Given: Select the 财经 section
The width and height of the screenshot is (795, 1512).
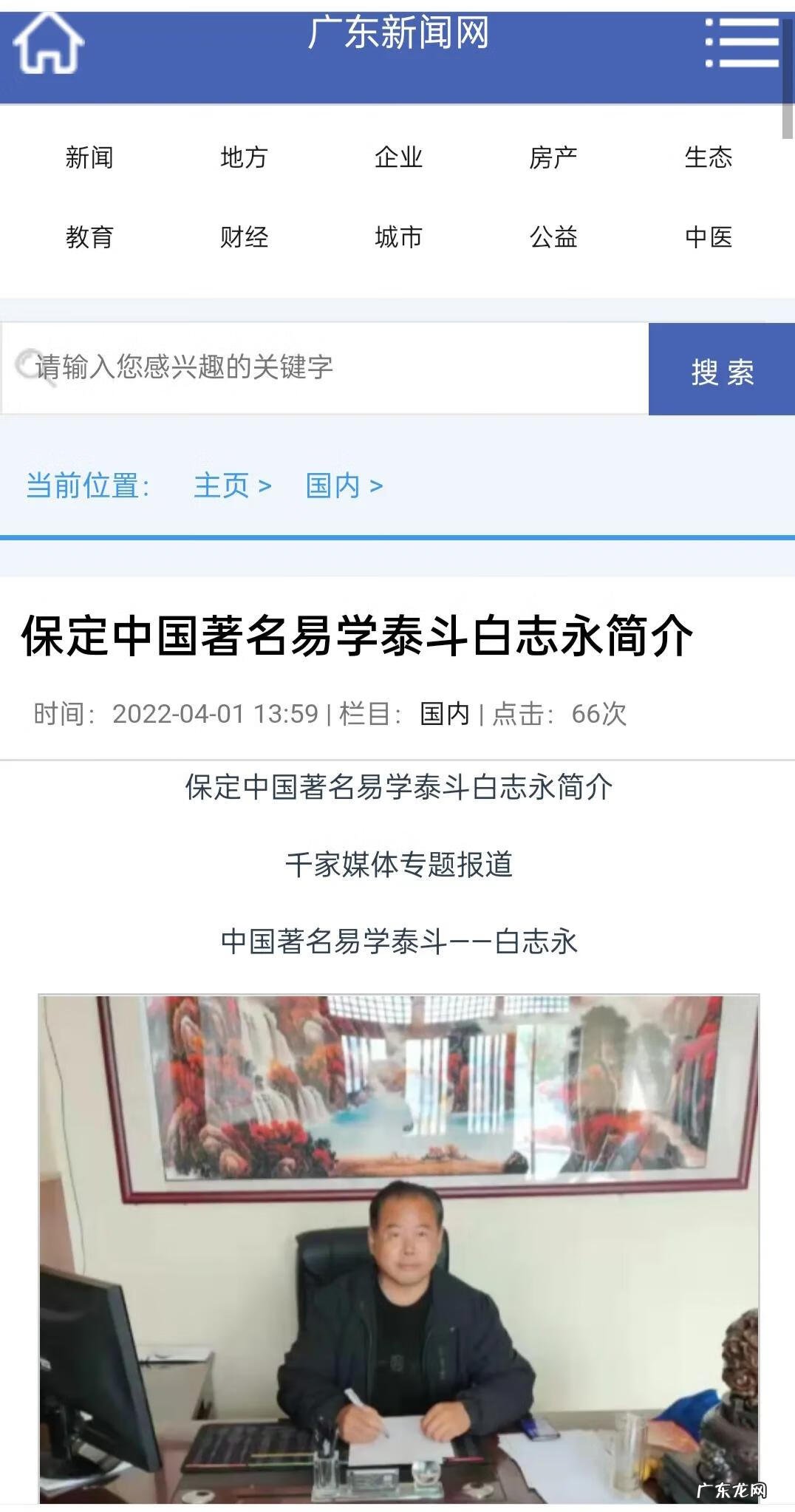Looking at the screenshot, I should click(x=244, y=237).
